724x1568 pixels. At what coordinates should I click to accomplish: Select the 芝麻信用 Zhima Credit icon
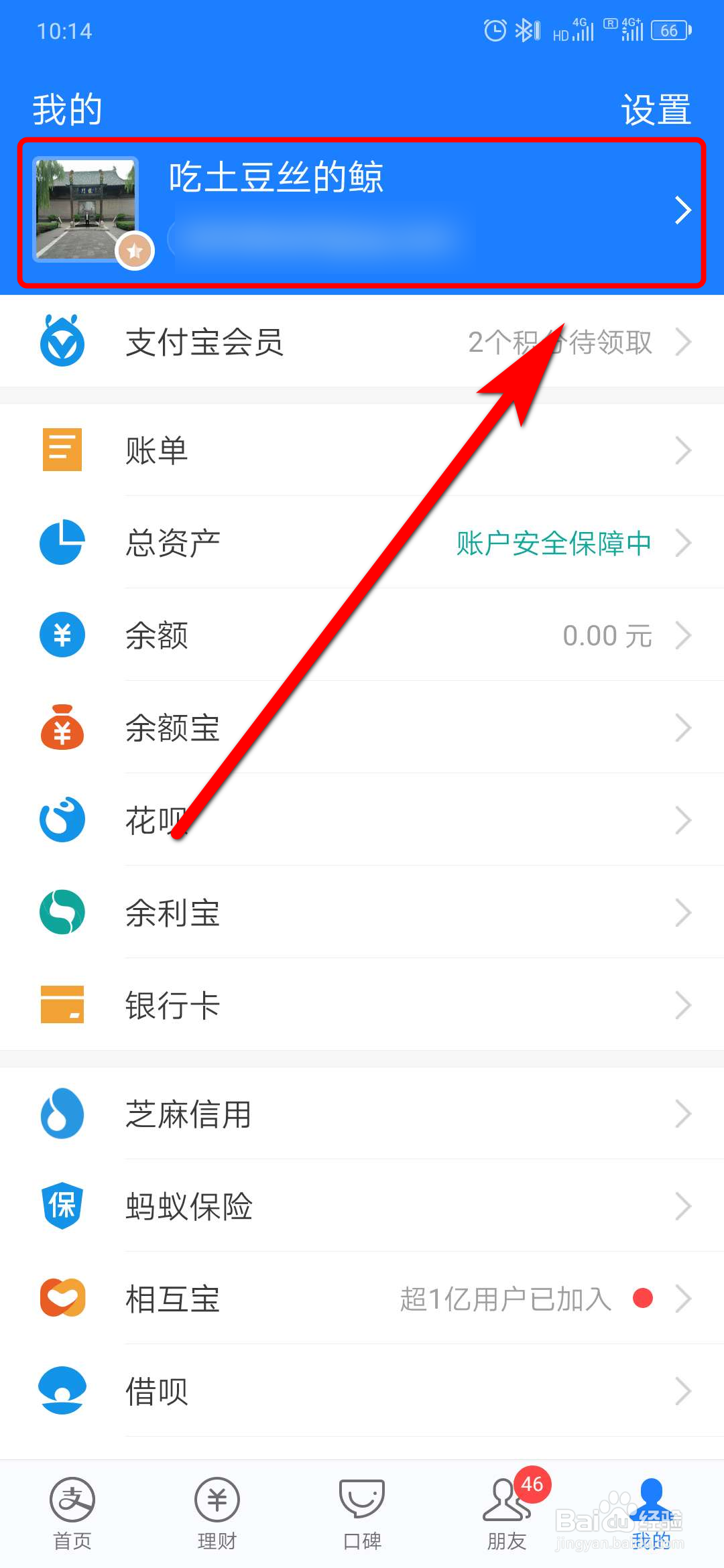coord(62,1114)
